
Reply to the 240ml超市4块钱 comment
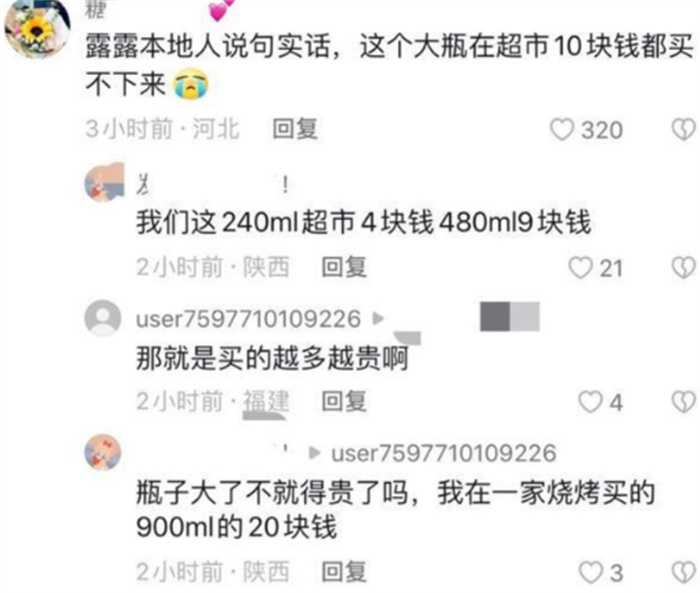point(344,266)
